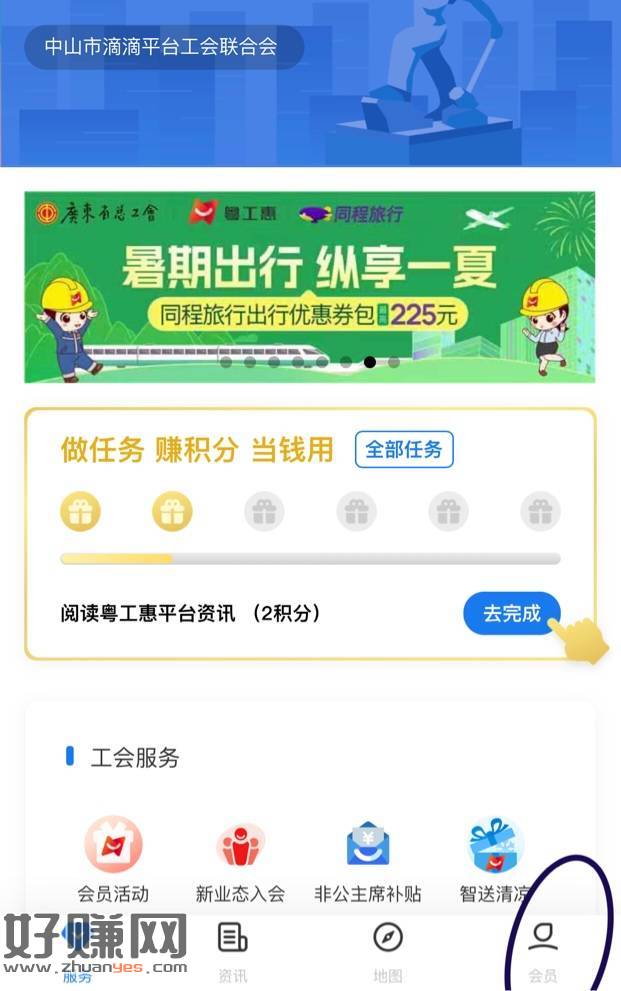The width and height of the screenshot is (621, 991).
Task: View 全部任务 list
Action: [x=404, y=450]
